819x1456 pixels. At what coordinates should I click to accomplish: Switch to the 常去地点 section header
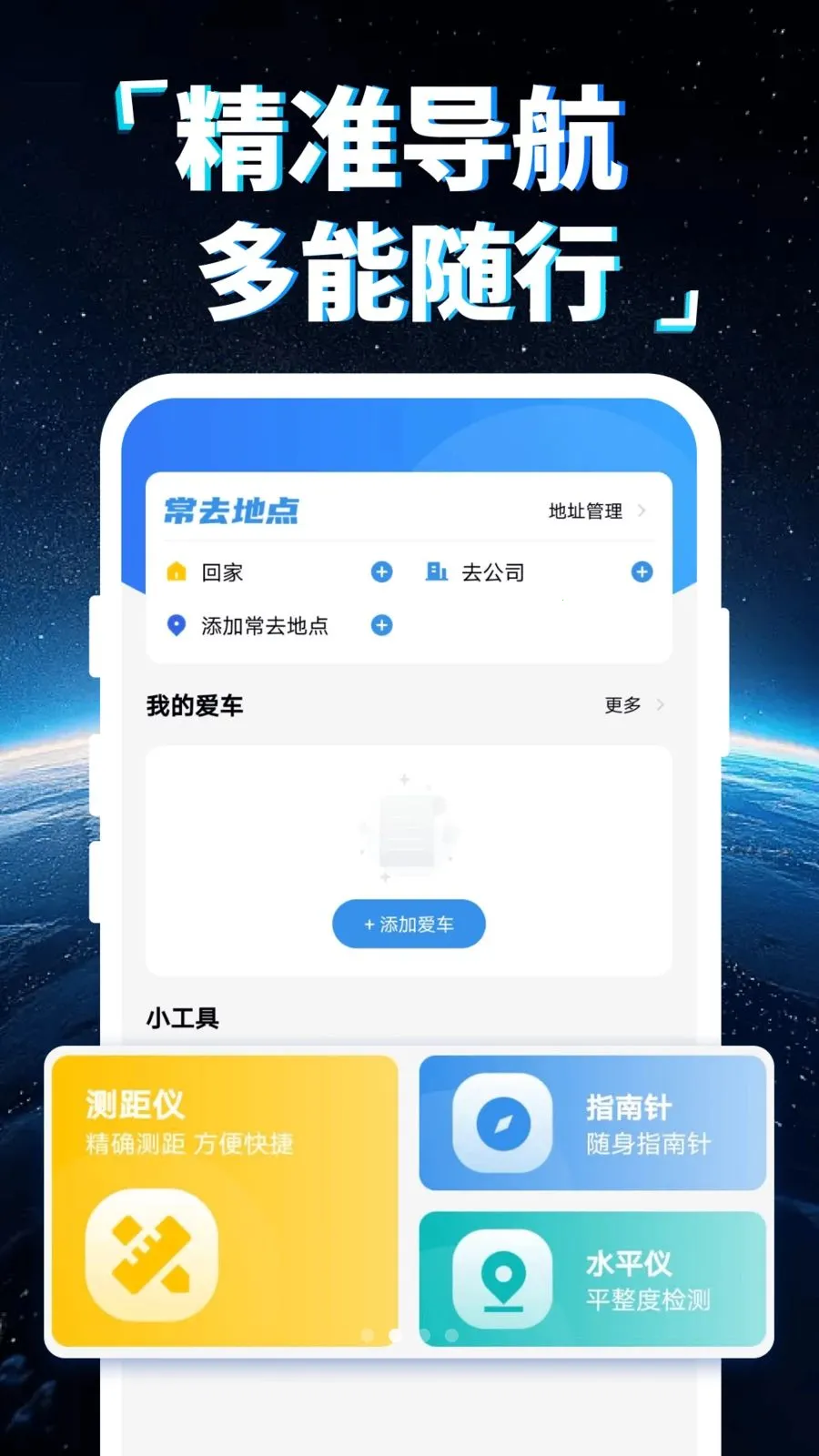coord(232,511)
